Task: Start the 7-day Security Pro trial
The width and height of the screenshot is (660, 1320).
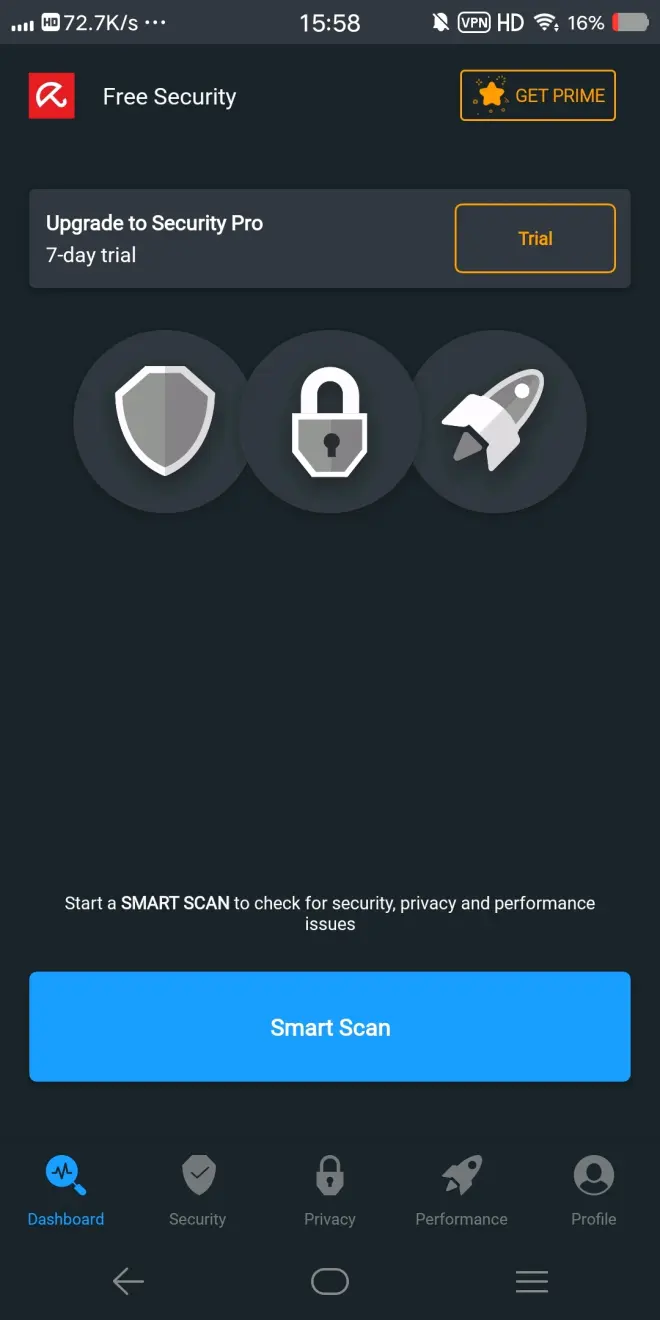Action: point(535,238)
